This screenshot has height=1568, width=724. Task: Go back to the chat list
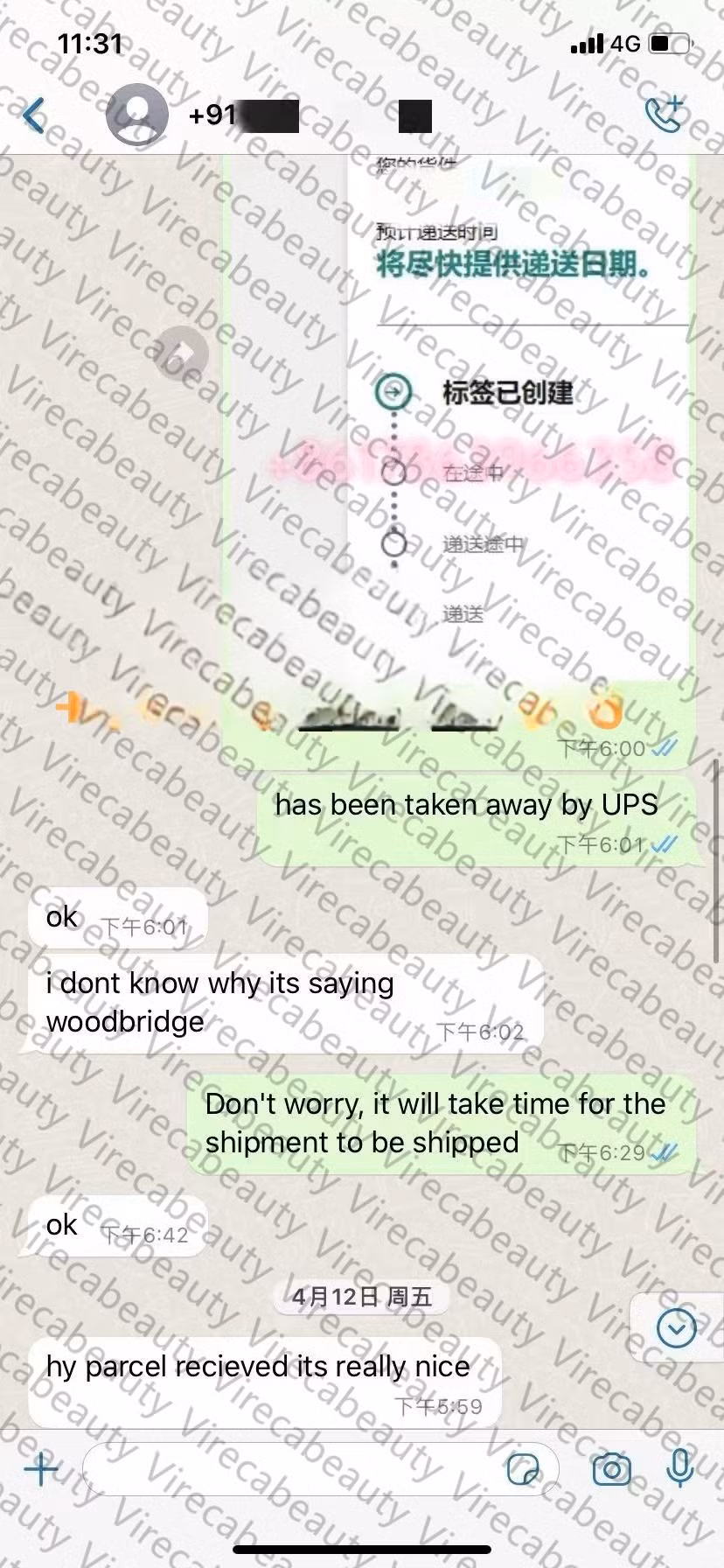[x=33, y=115]
